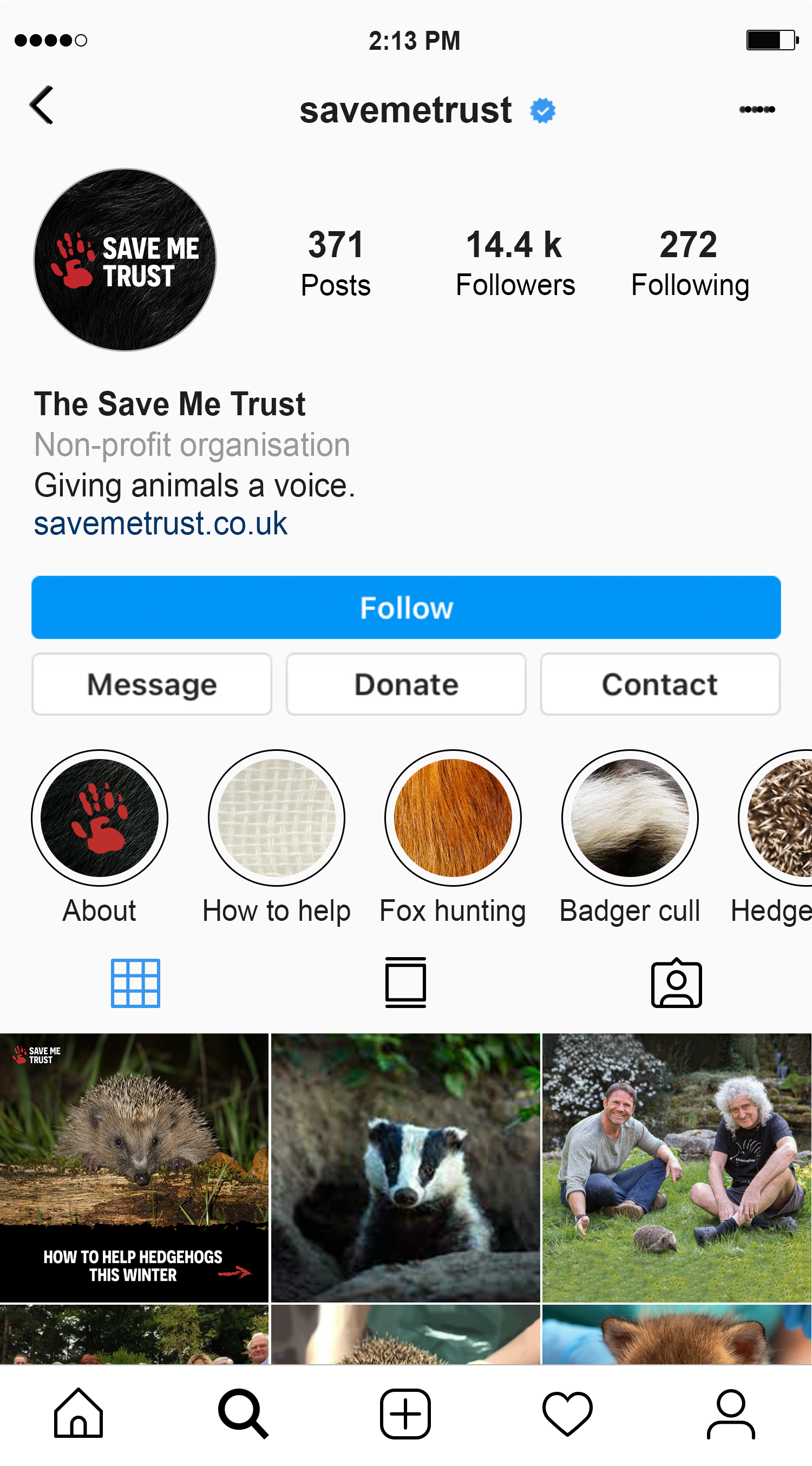Go to the Home feed tab
The image size is (812, 1466).
[78, 1413]
